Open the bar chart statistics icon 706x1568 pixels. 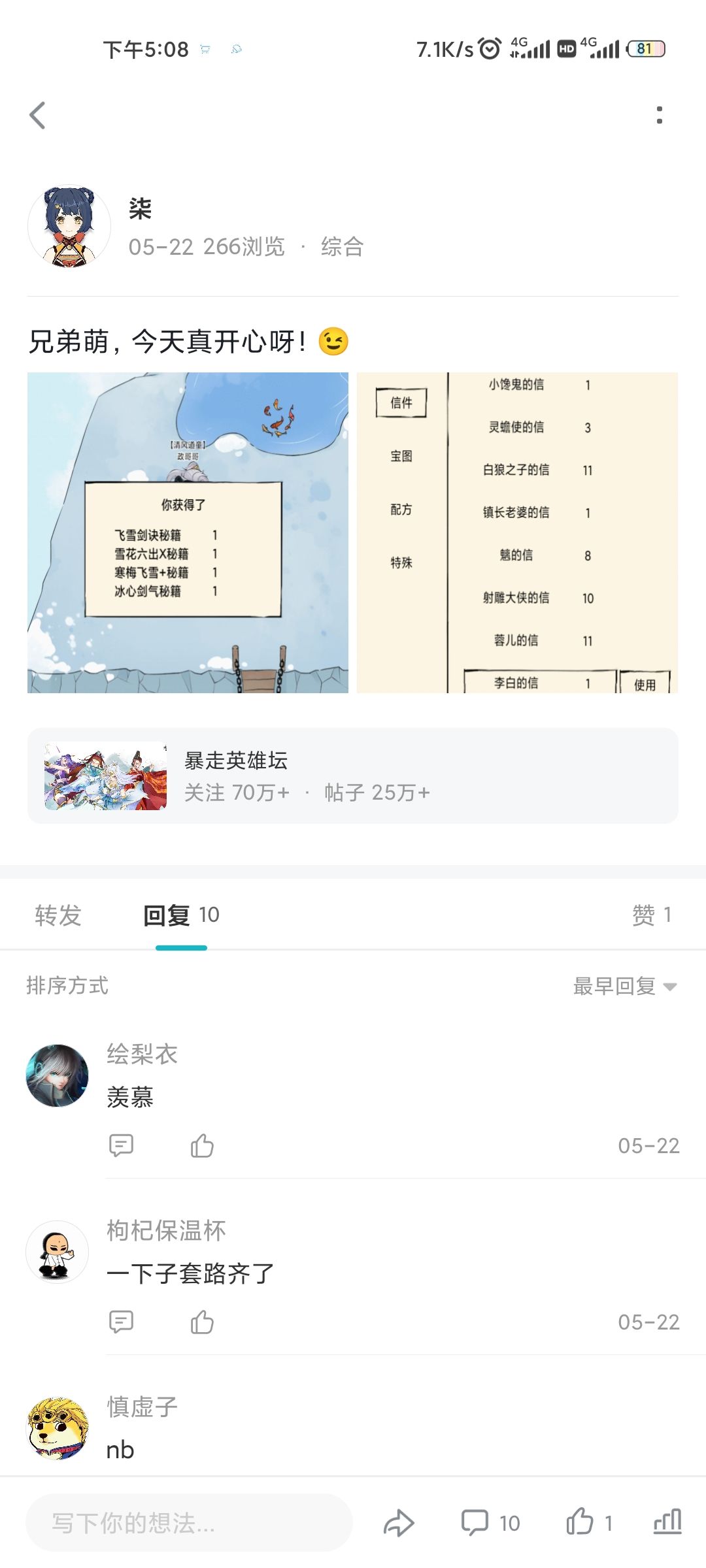[x=667, y=1522]
